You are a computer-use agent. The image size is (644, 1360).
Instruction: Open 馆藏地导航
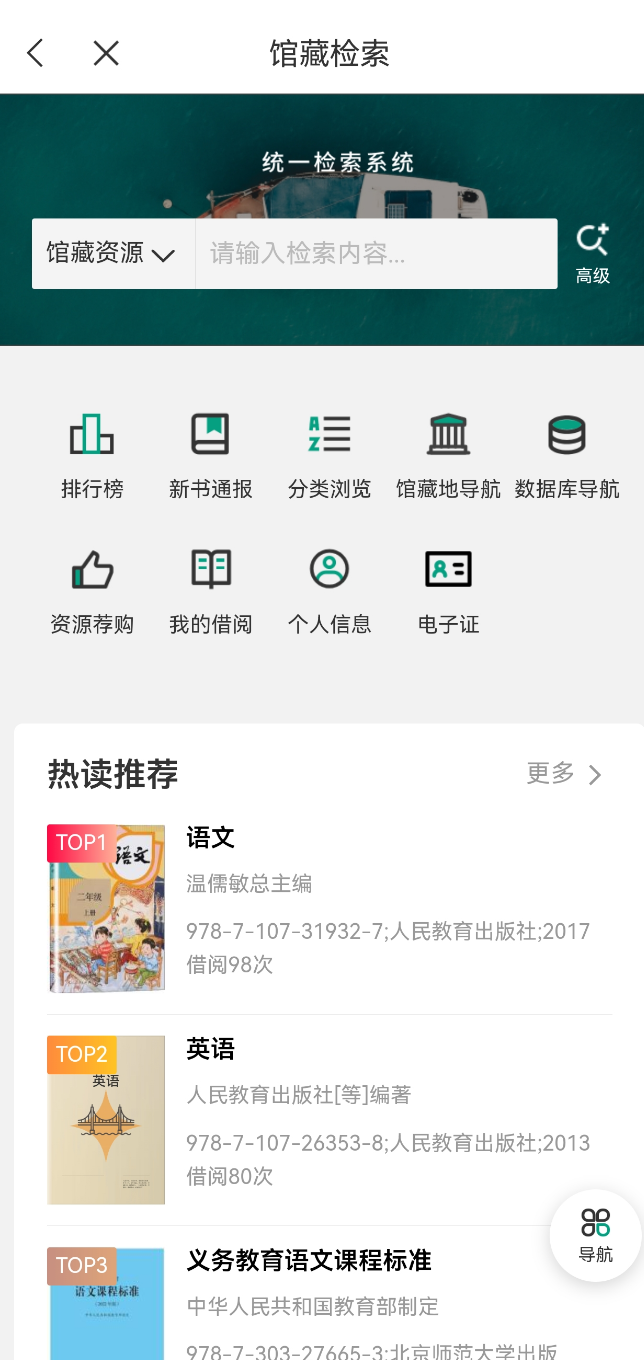[x=448, y=456]
